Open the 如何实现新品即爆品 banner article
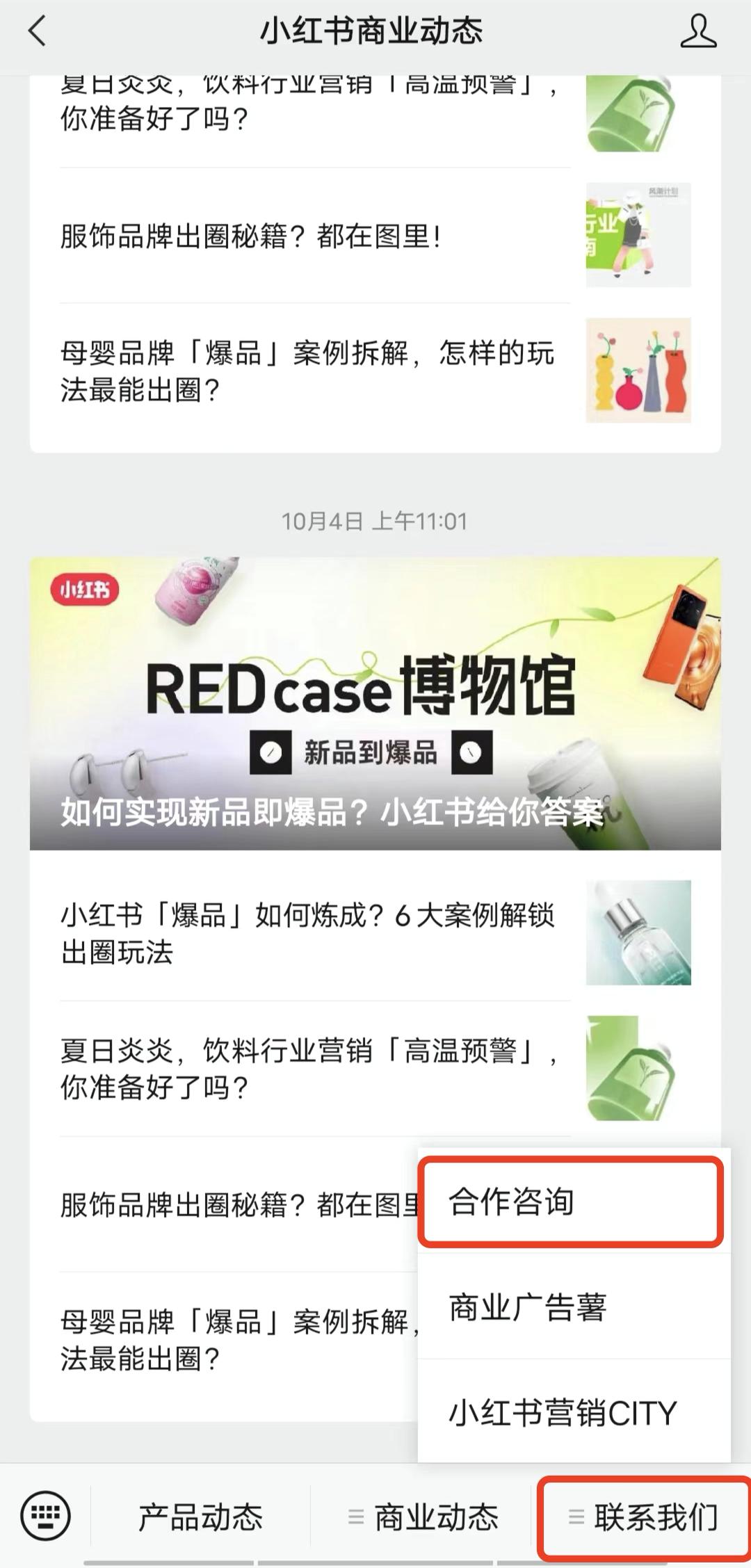 (x=375, y=703)
